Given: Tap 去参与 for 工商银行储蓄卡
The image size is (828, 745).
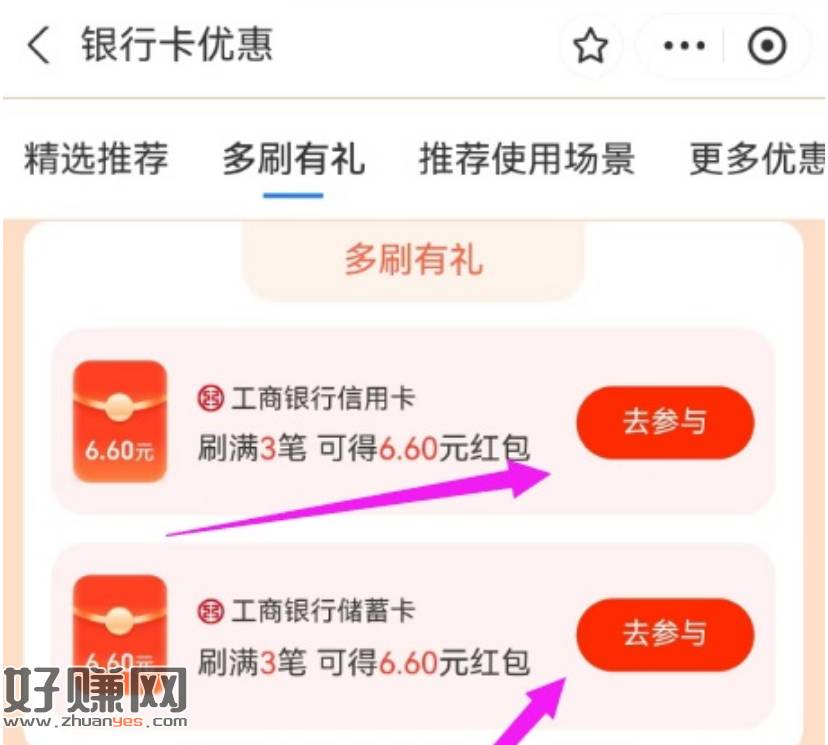Looking at the screenshot, I should coord(664,634).
